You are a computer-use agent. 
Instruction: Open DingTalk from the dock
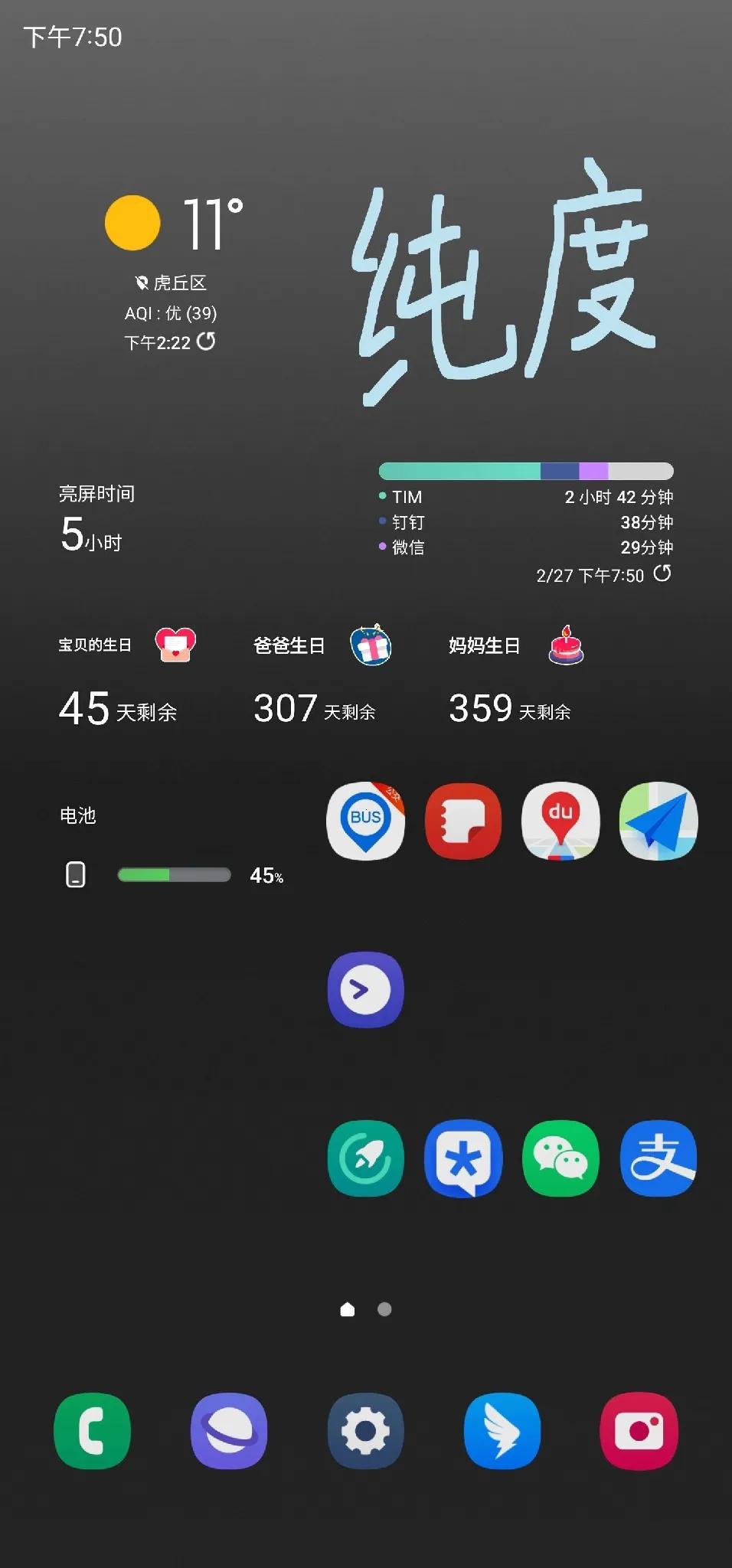(x=502, y=1430)
